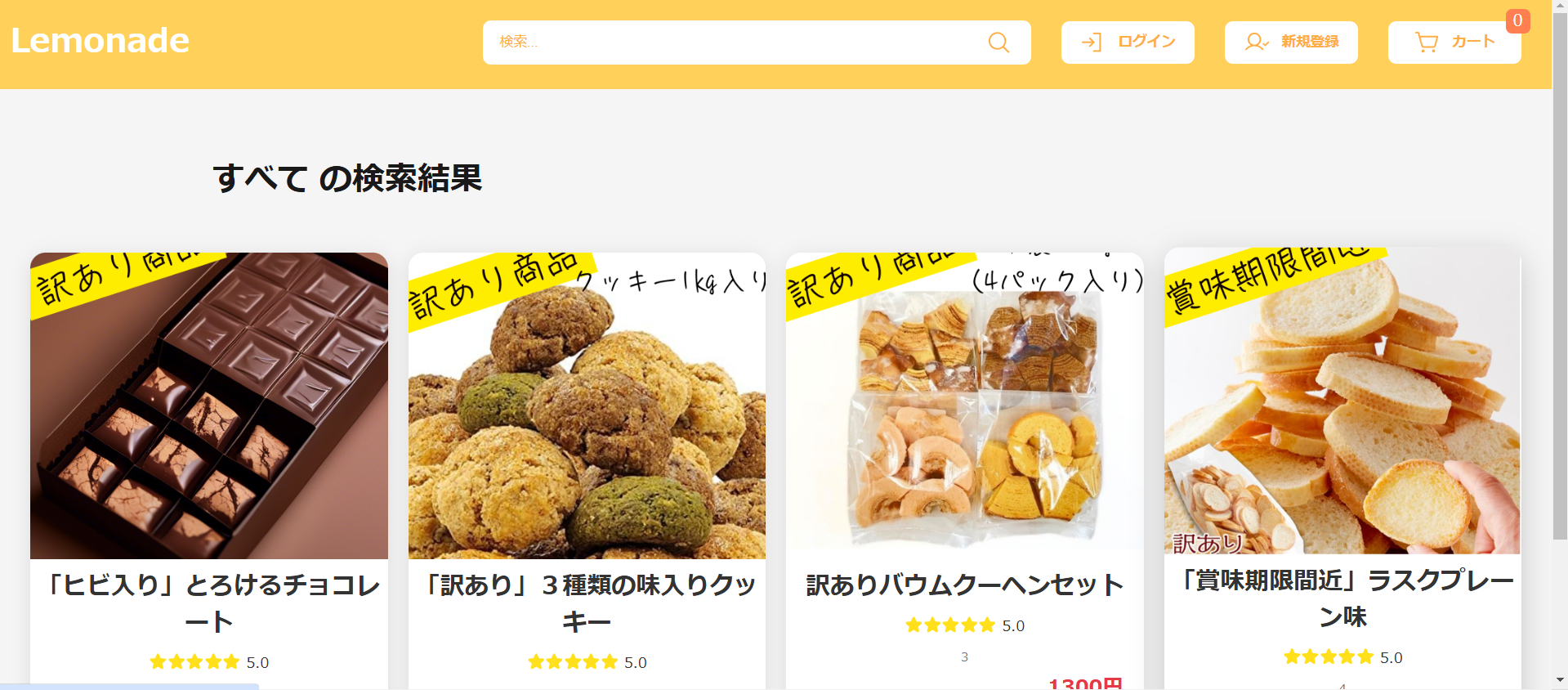
Task: Tap the magnifier search icon
Action: point(998,43)
